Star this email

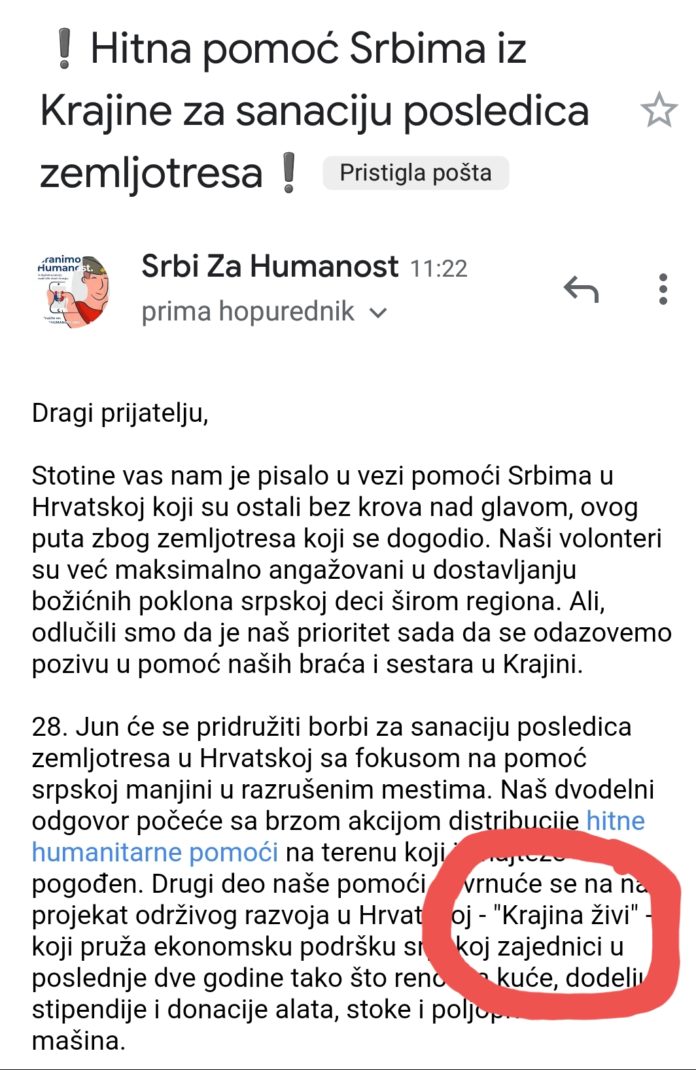[659, 111]
